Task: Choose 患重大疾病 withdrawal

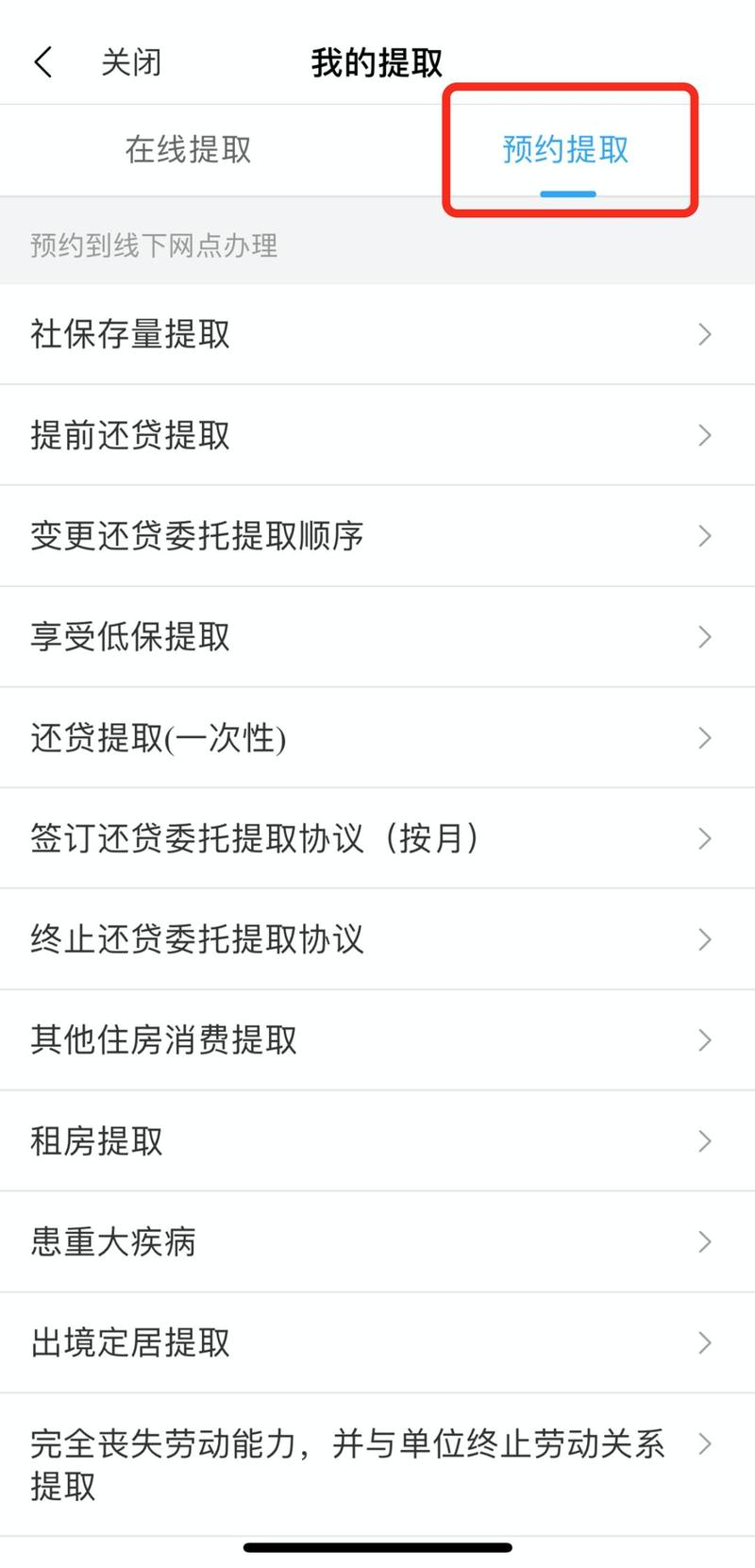Action: click(x=377, y=1241)
